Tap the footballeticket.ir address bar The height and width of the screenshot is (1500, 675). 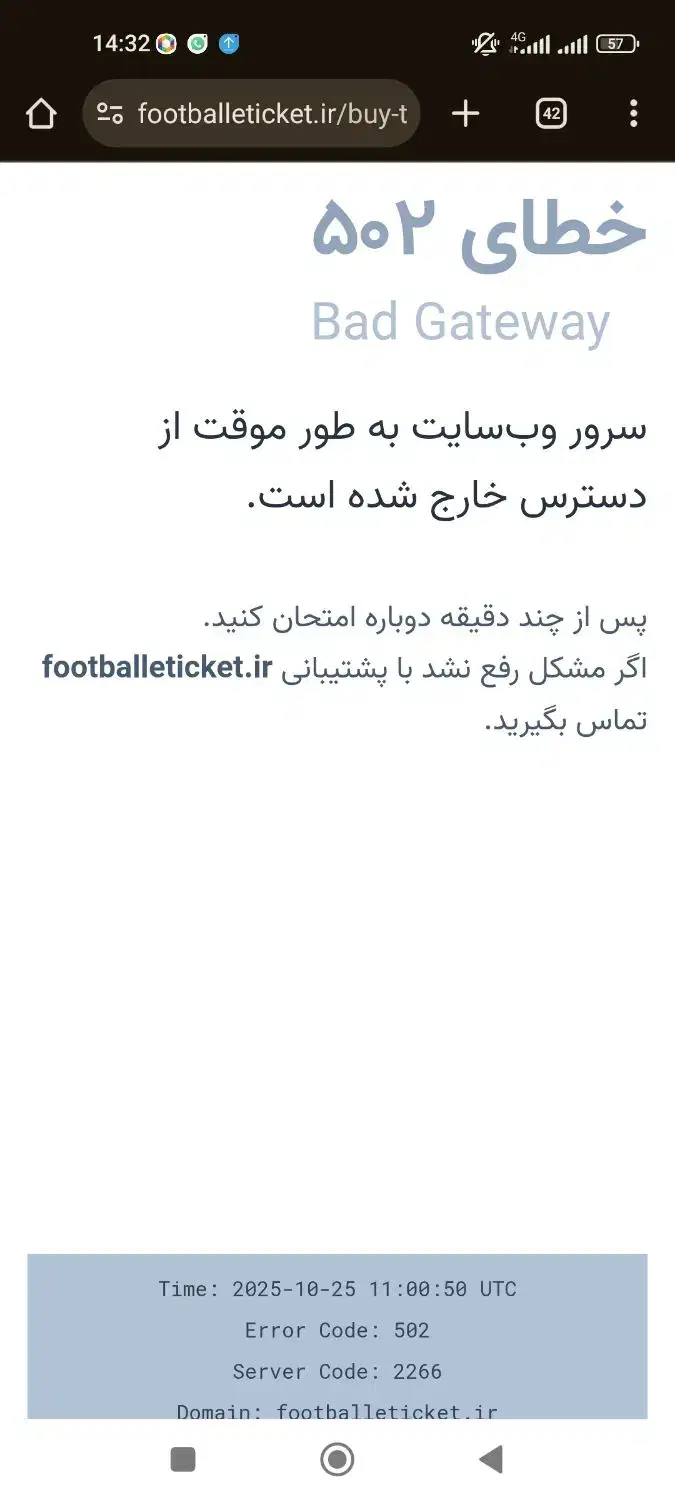pos(272,114)
